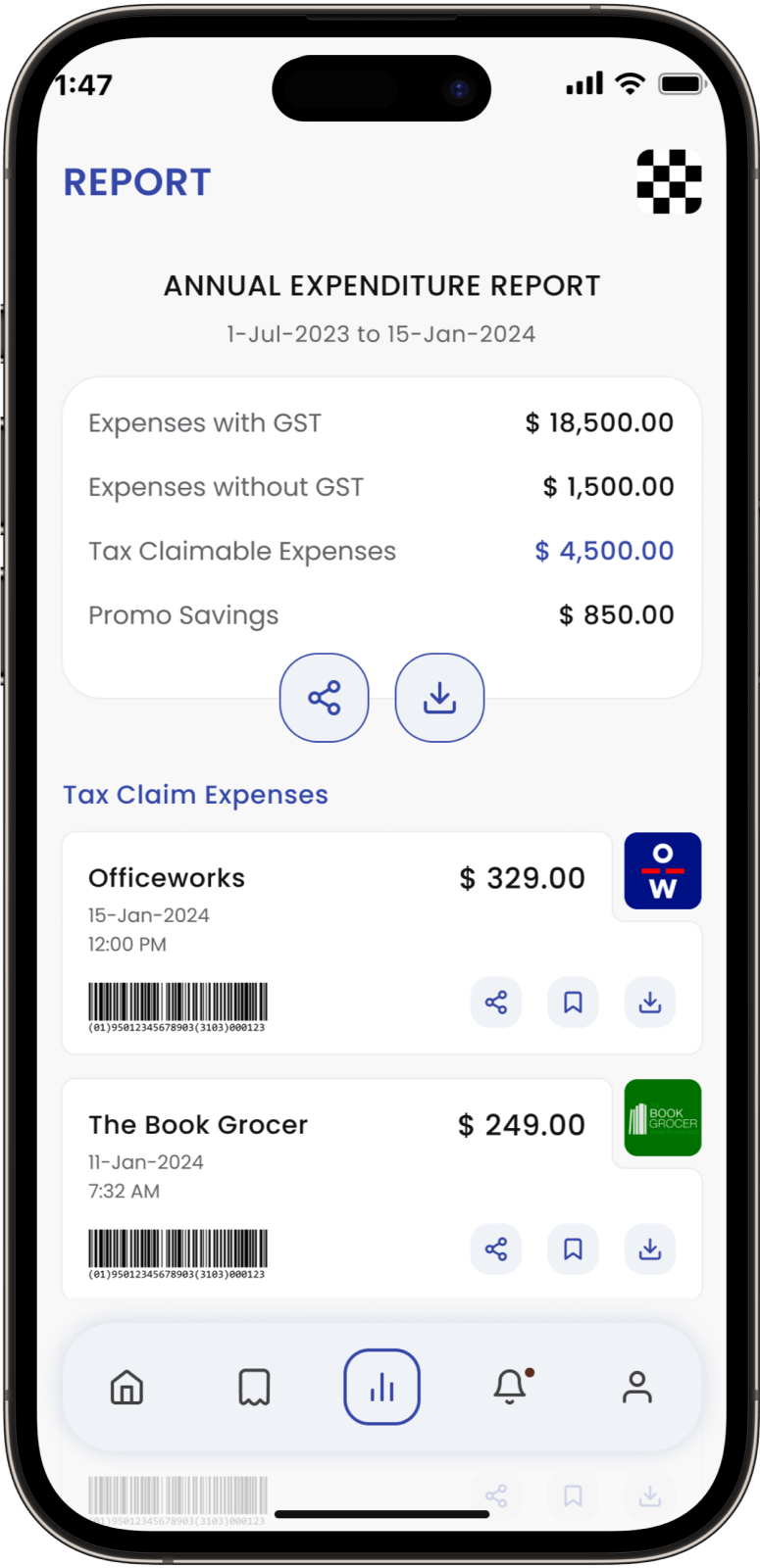The height and width of the screenshot is (1568, 760).
Task: Share the Officeworks receipt
Action: 496,1003
